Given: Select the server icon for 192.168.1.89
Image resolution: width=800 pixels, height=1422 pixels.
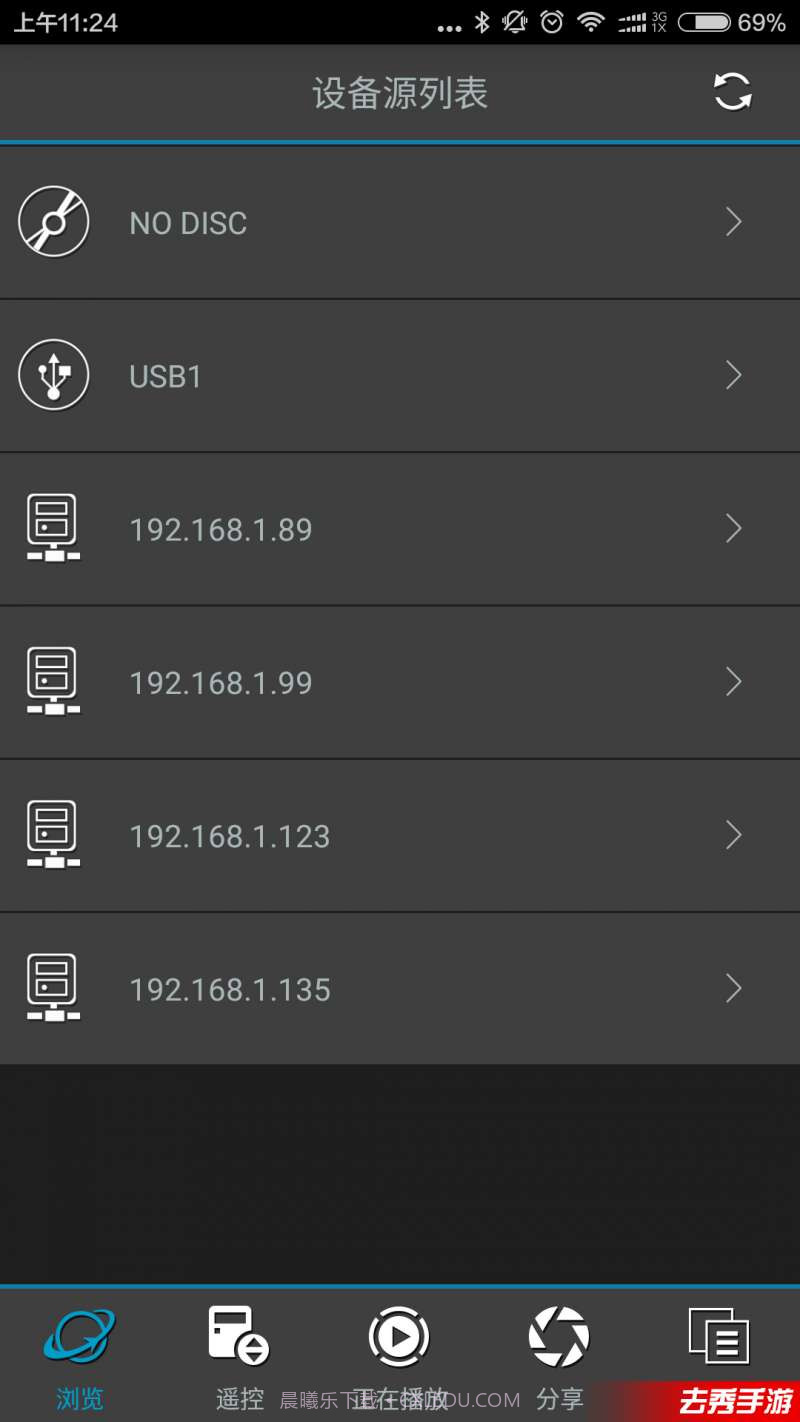Looking at the screenshot, I should coord(54,529).
